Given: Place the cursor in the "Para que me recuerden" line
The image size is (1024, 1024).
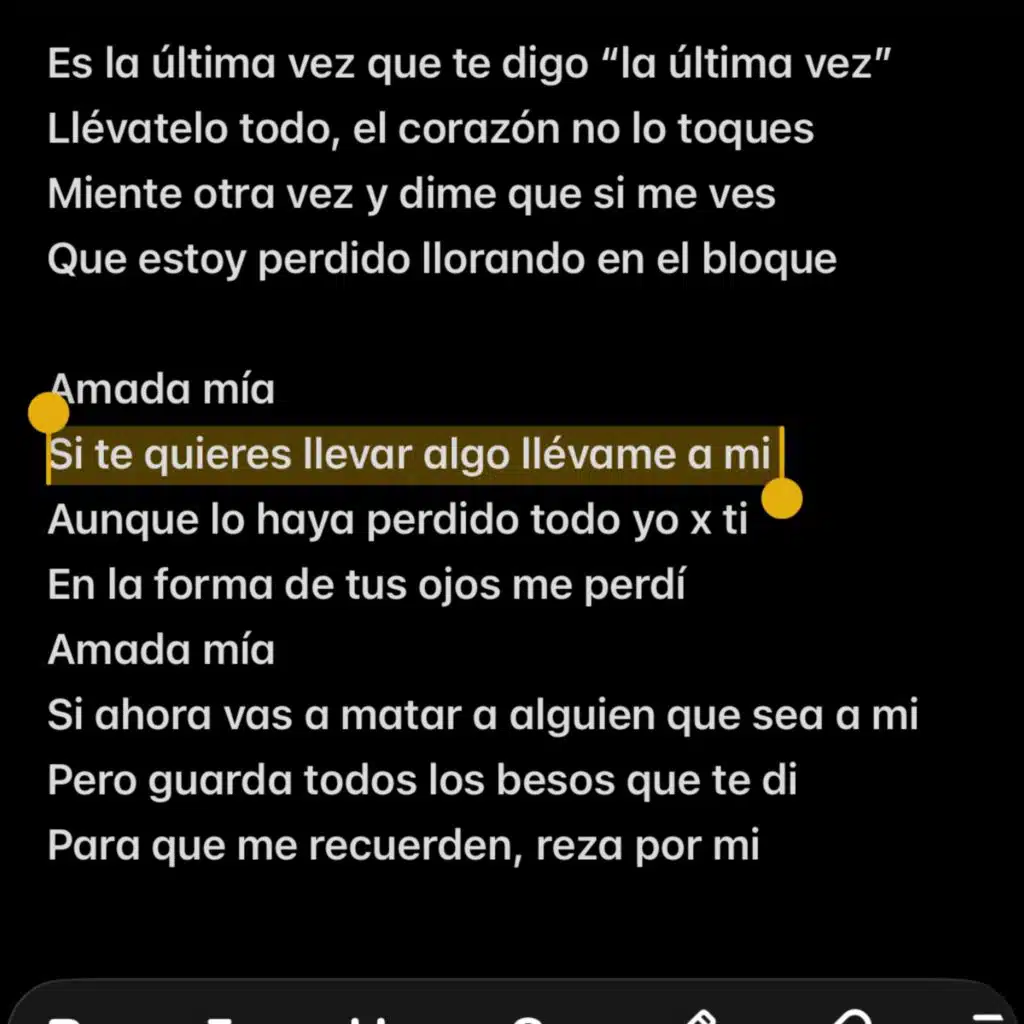Looking at the screenshot, I should click(403, 845).
